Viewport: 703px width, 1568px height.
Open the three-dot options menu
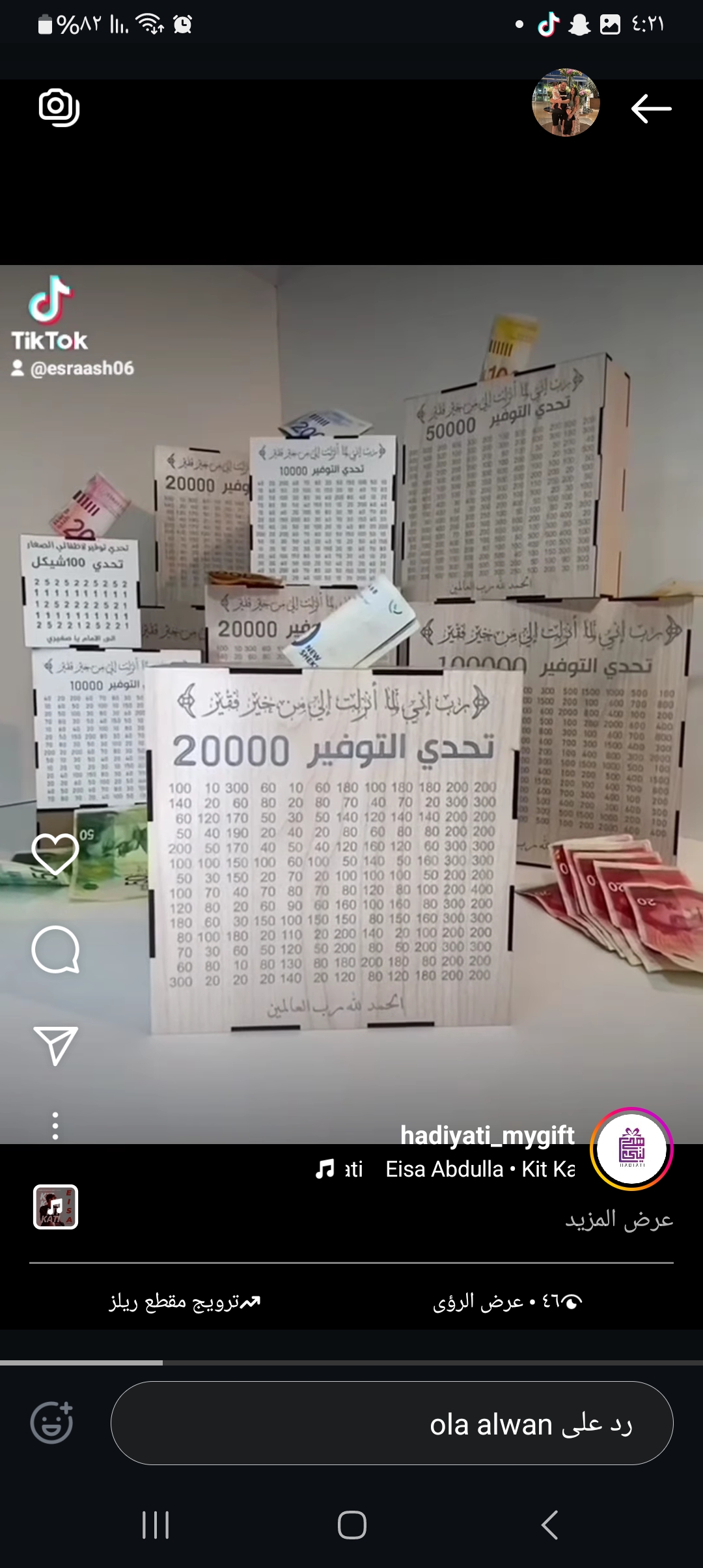tap(55, 1126)
